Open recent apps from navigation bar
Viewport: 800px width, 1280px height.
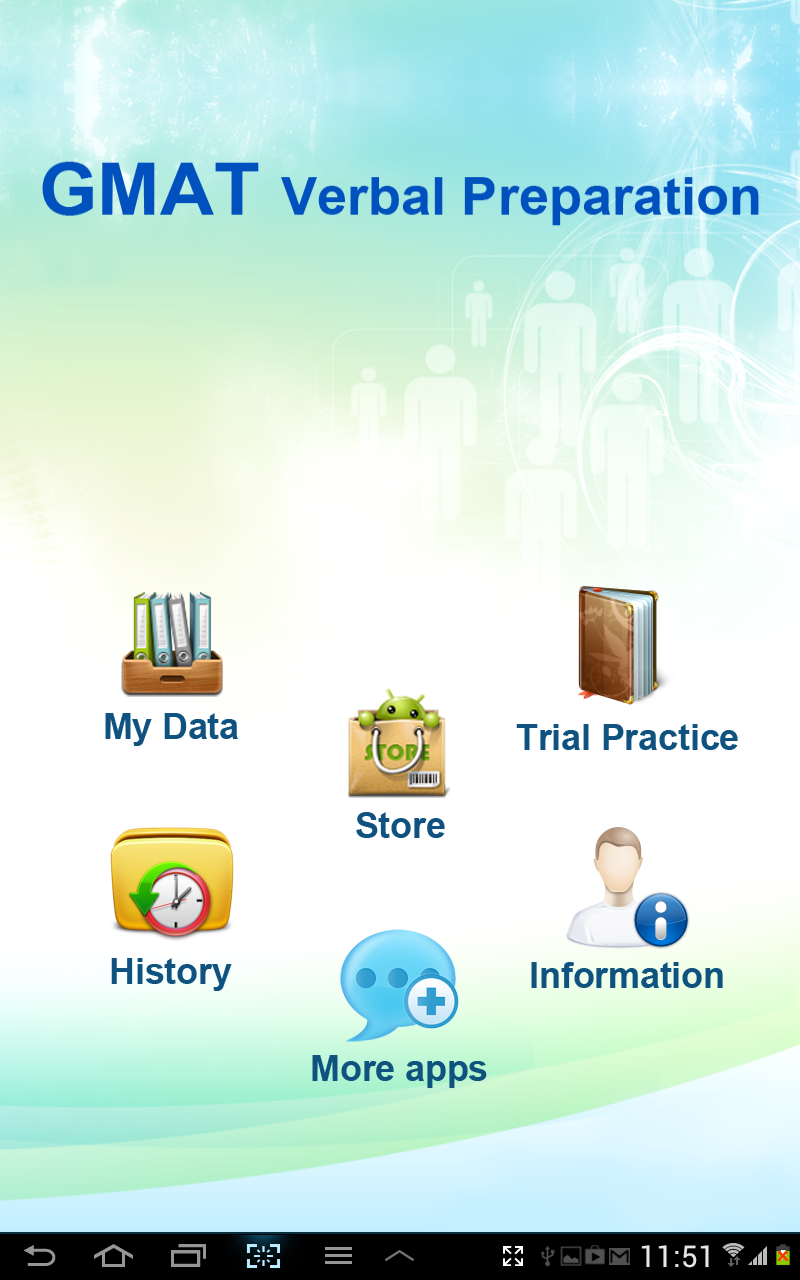[188, 1255]
